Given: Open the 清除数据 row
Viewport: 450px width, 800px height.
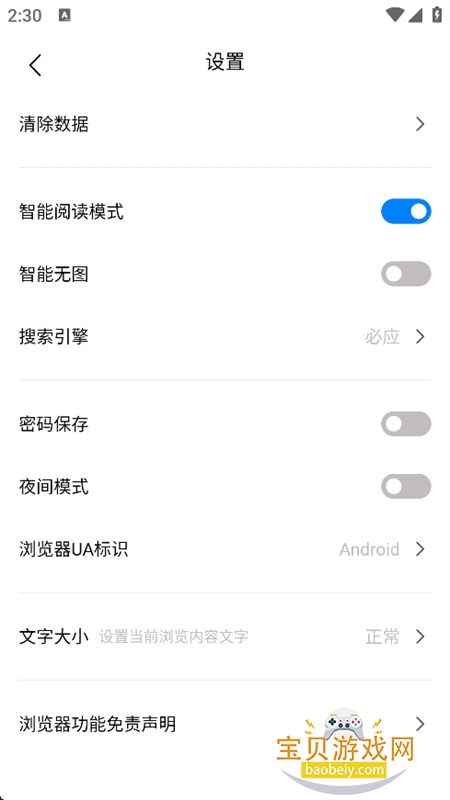Looking at the screenshot, I should (x=225, y=124).
